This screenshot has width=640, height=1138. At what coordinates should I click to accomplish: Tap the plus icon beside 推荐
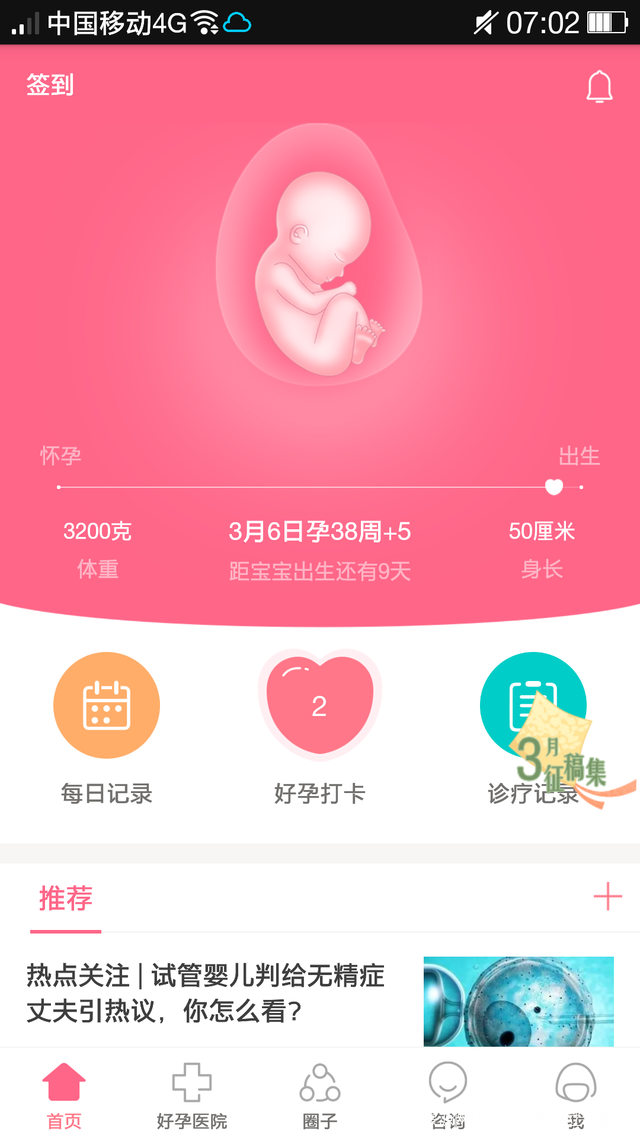[x=607, y=897]
